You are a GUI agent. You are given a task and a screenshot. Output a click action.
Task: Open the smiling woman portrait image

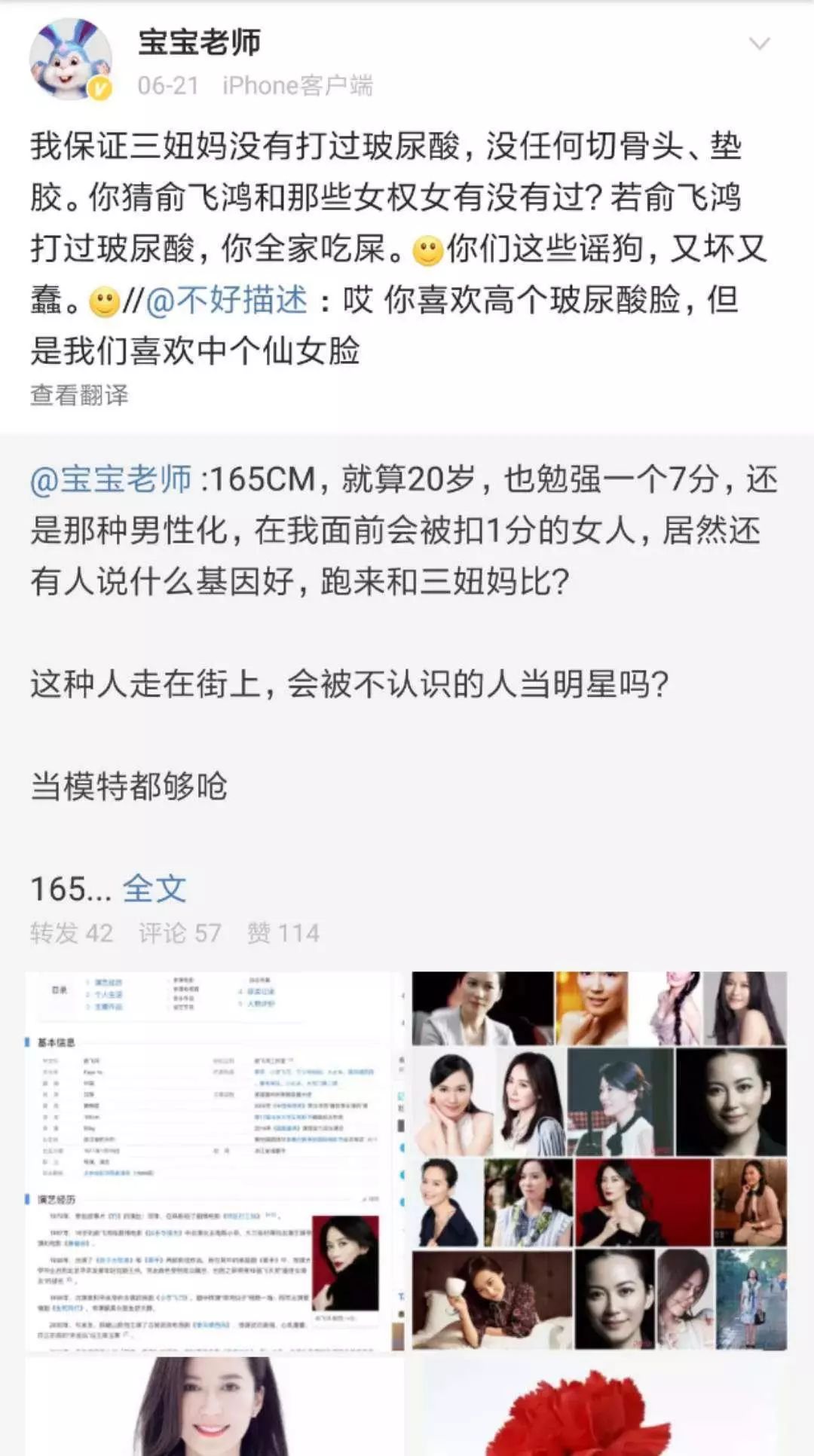tap(214, 1406)
